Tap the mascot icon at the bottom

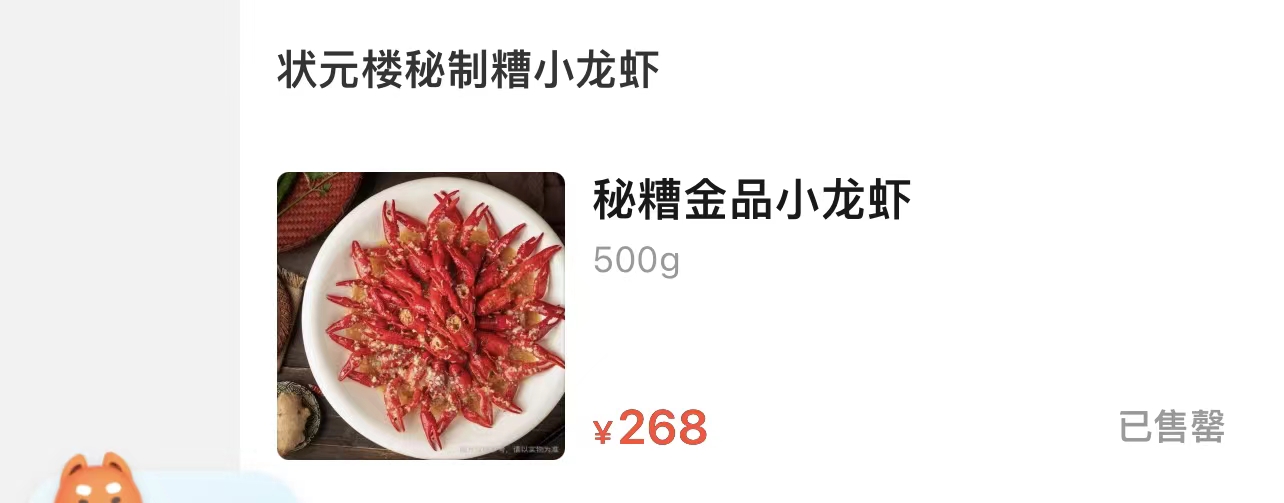pos(98,482)
